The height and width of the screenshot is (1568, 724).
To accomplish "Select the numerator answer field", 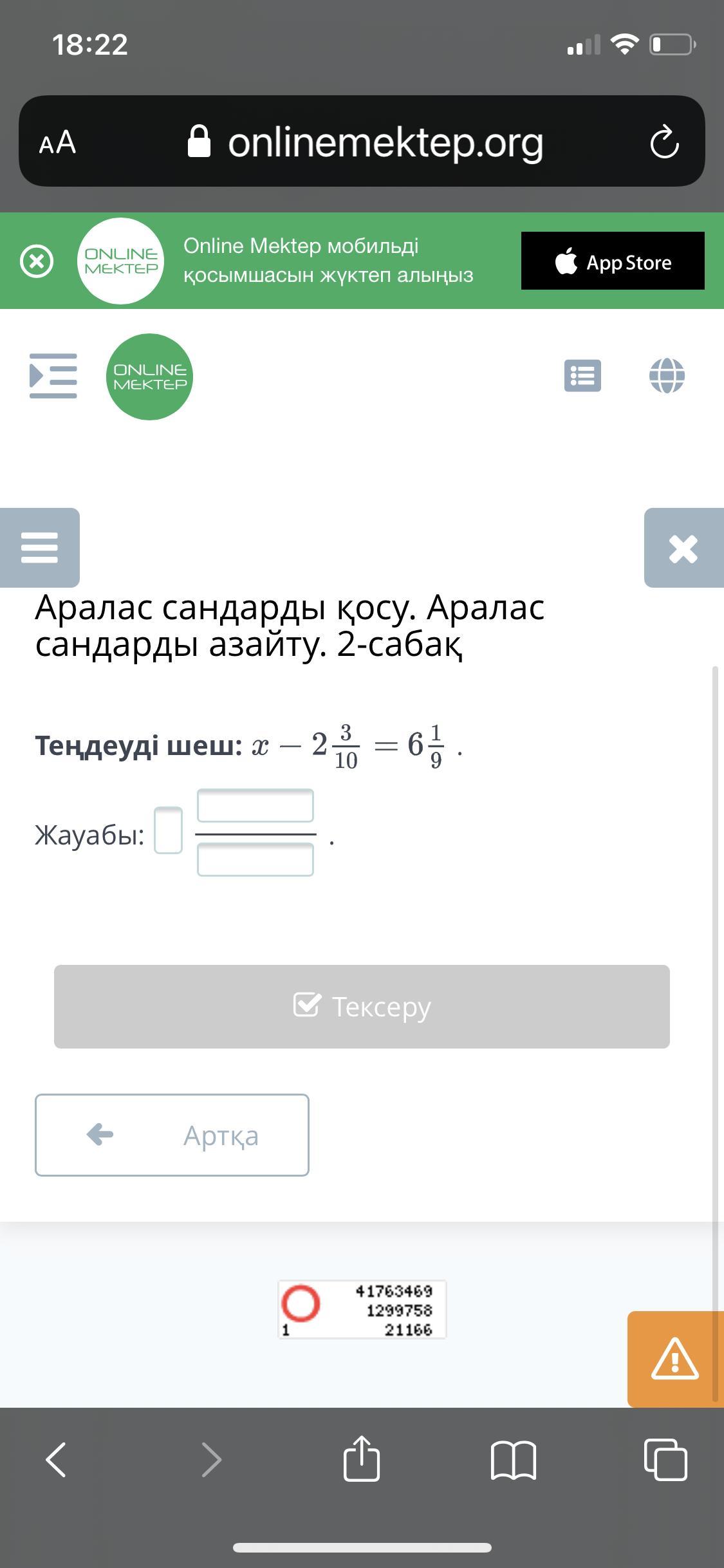I will pos(255,806).
